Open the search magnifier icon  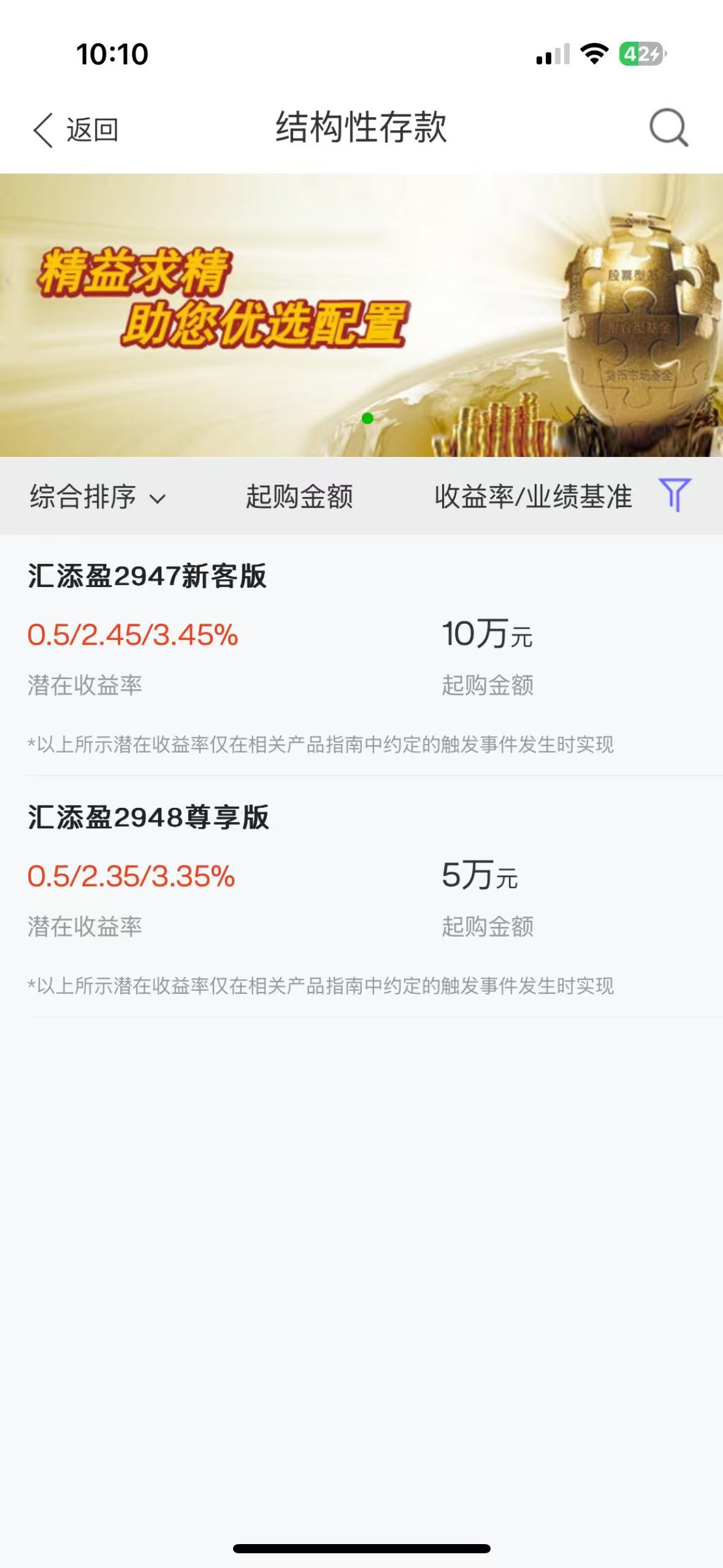[x=668, y=128]
